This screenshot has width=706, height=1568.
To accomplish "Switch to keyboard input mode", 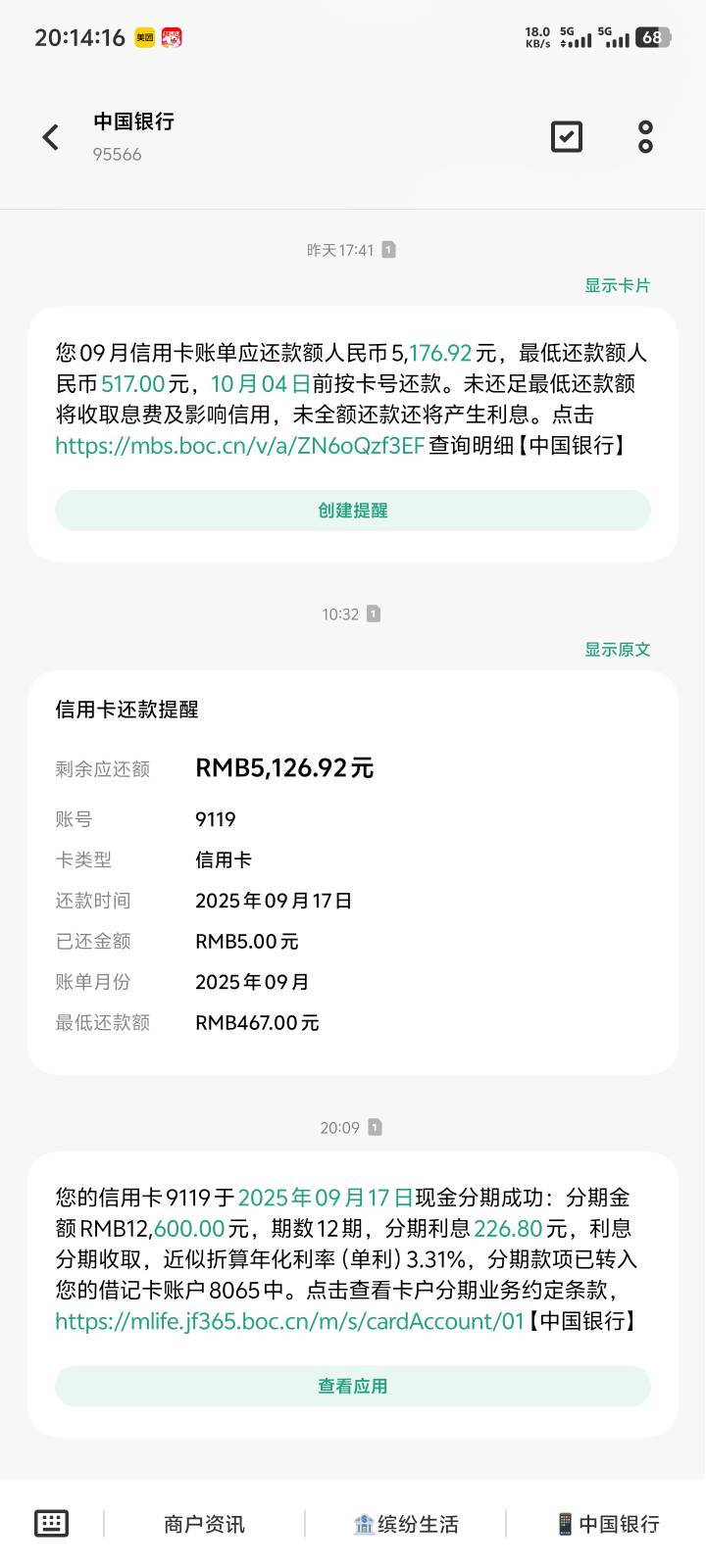I will 51,1523.
